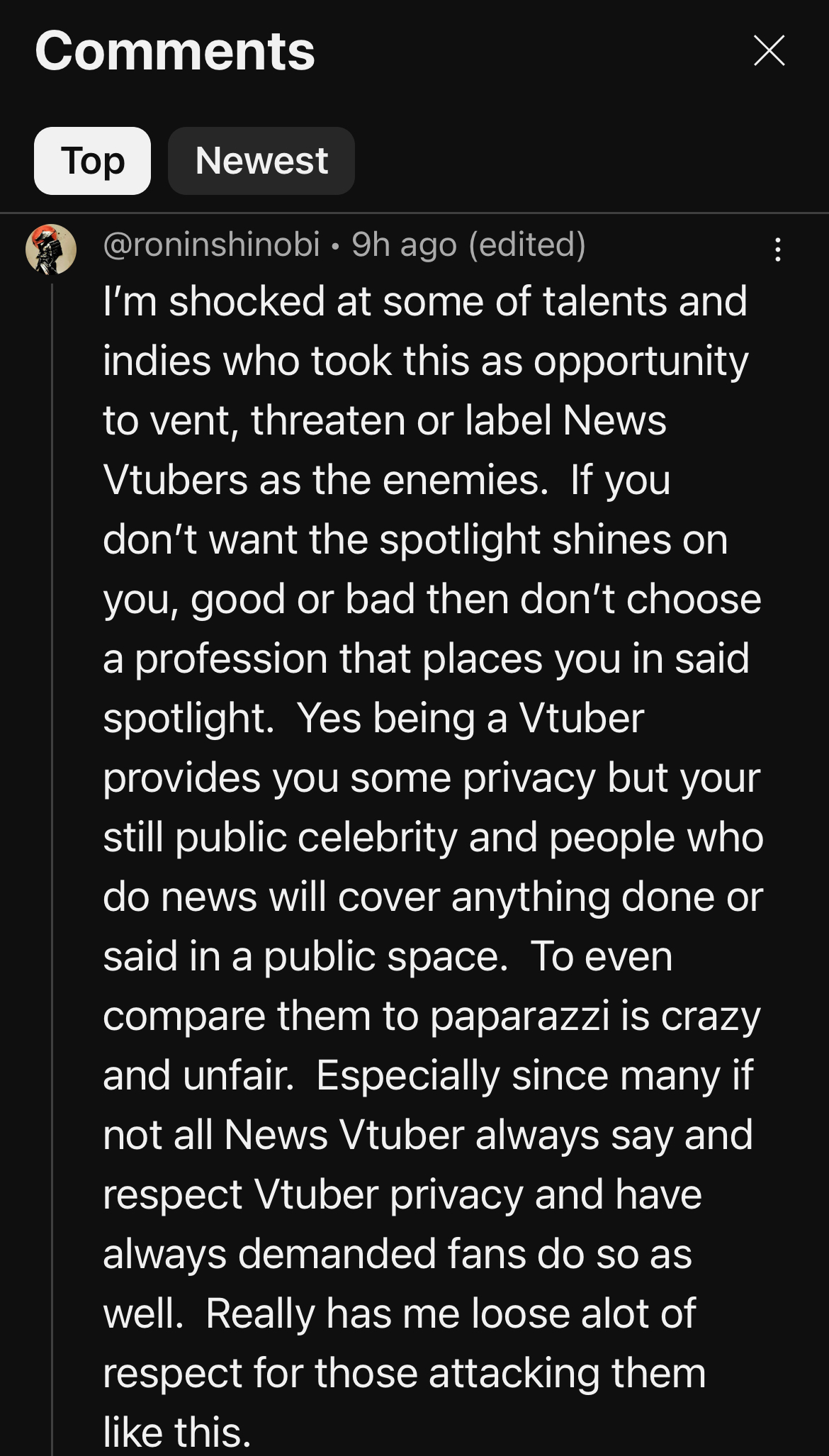Select the Top comments filter

[92, 161]
